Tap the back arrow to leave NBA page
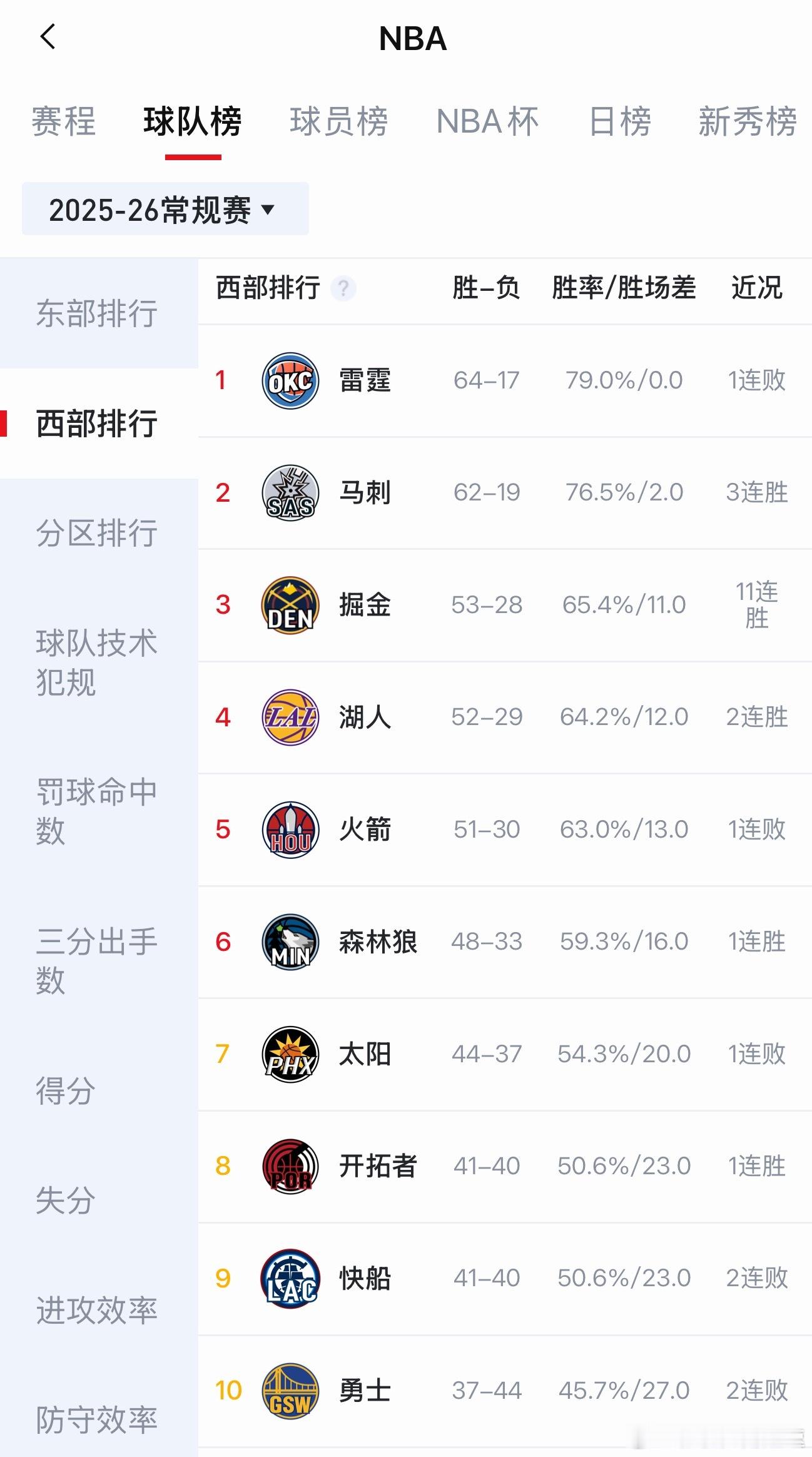Image resolution: width=812 pixels, height=1457 pixels. pos(48,39)
